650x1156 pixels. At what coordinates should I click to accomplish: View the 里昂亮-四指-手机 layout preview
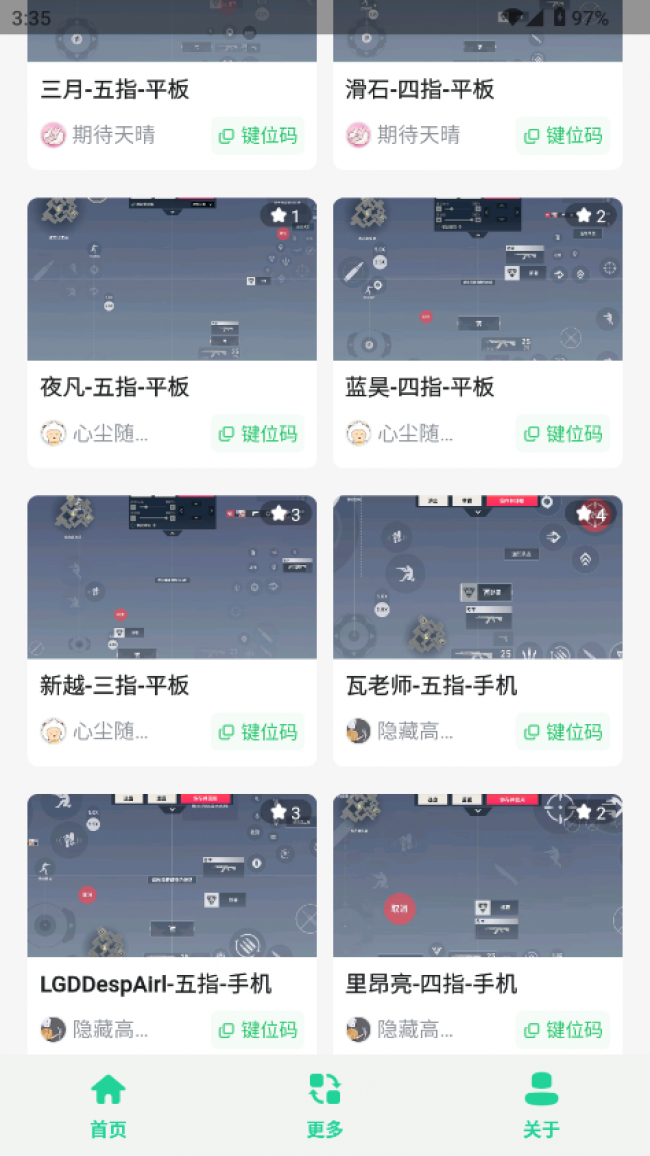[477, 875]
